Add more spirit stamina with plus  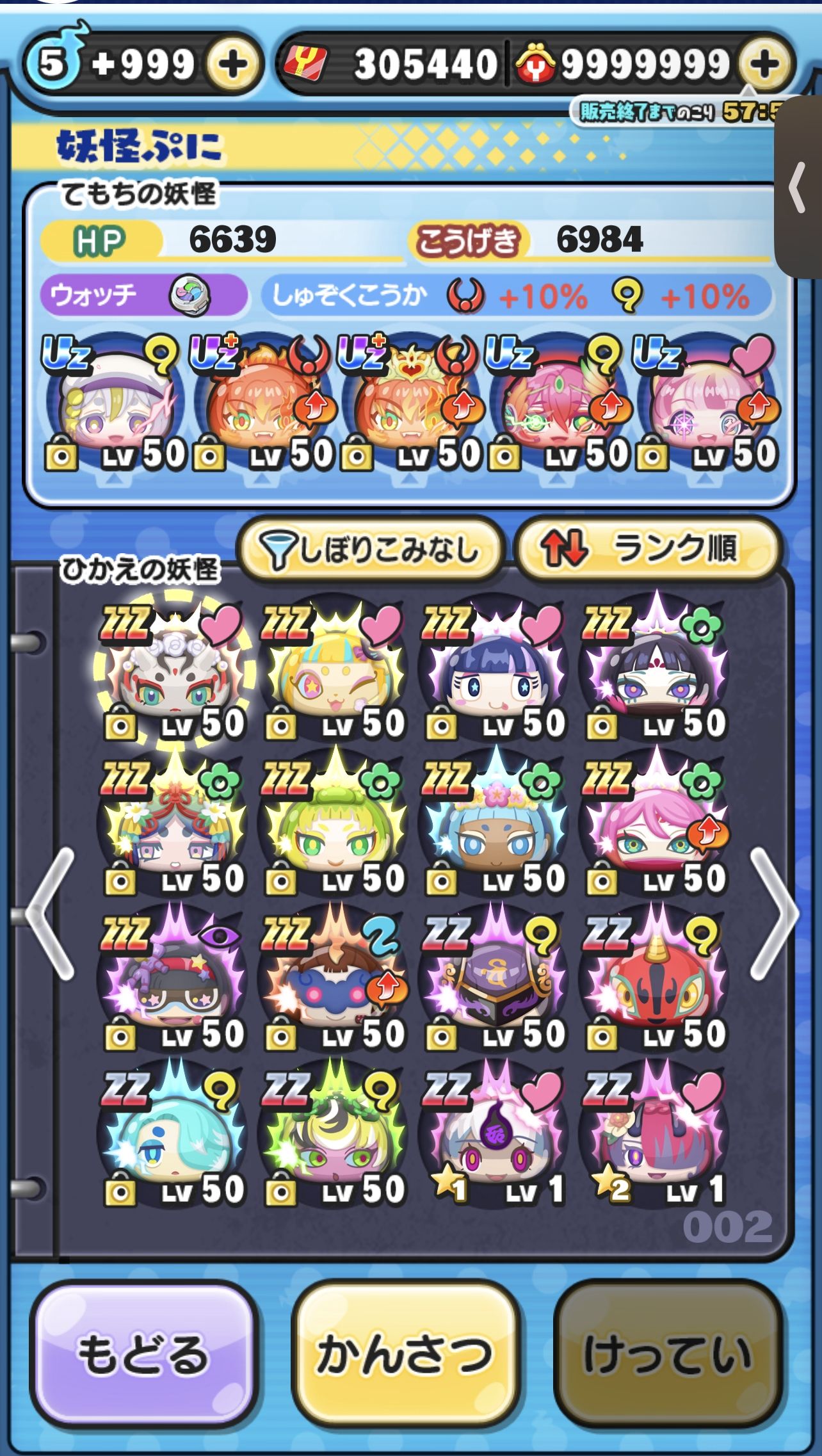pyautogui.click(x=232, y=64)
